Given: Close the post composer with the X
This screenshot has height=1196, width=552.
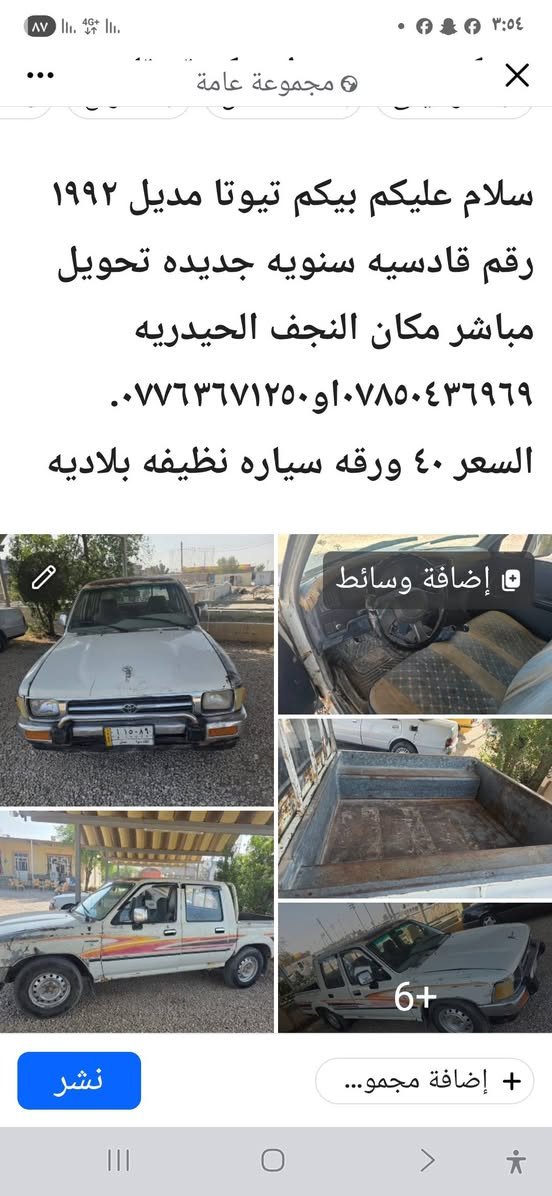Looking at the screenshot, I should pos(517,76).
